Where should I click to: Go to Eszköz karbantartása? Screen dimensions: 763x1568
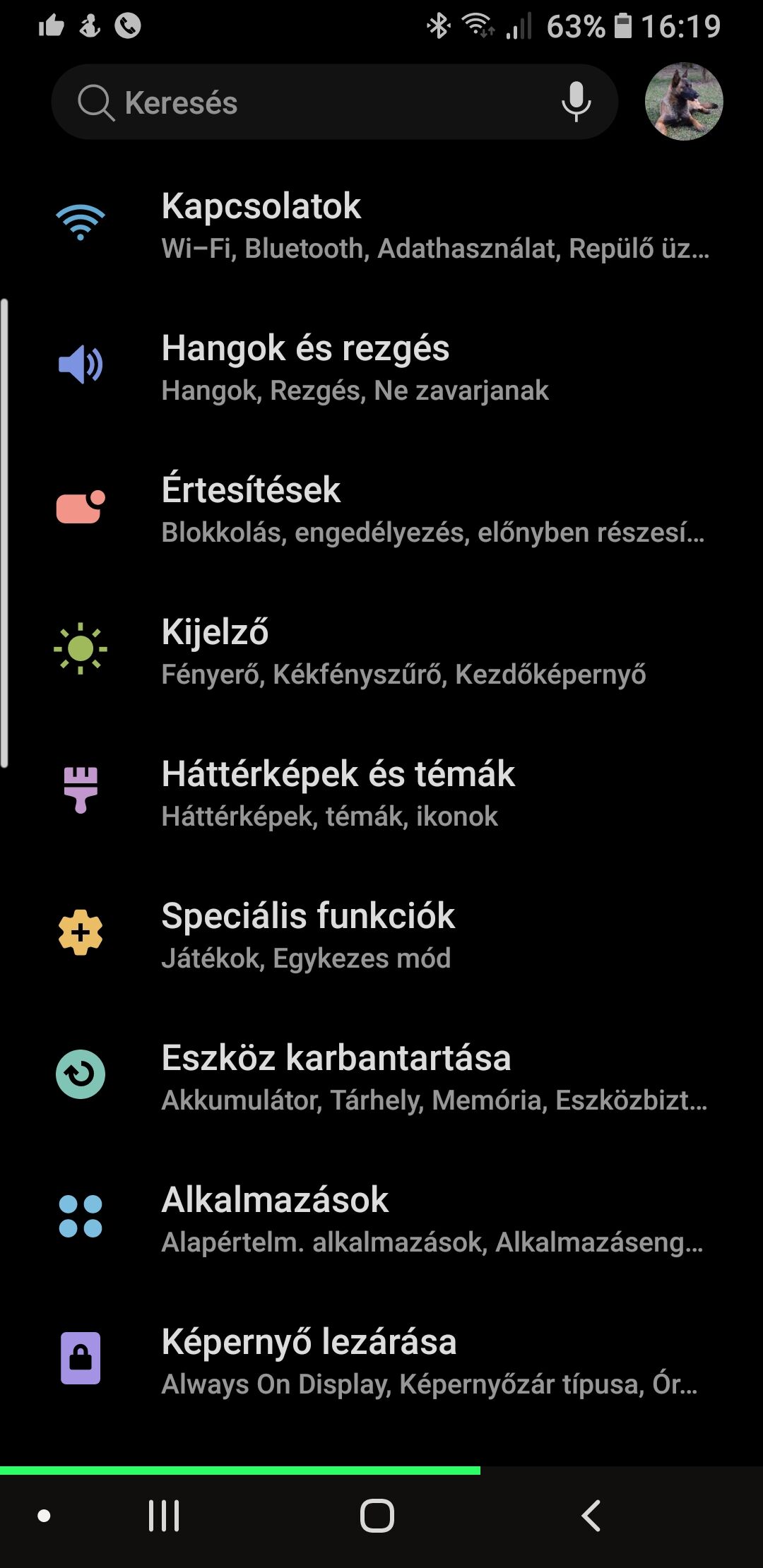(381, 1077)
